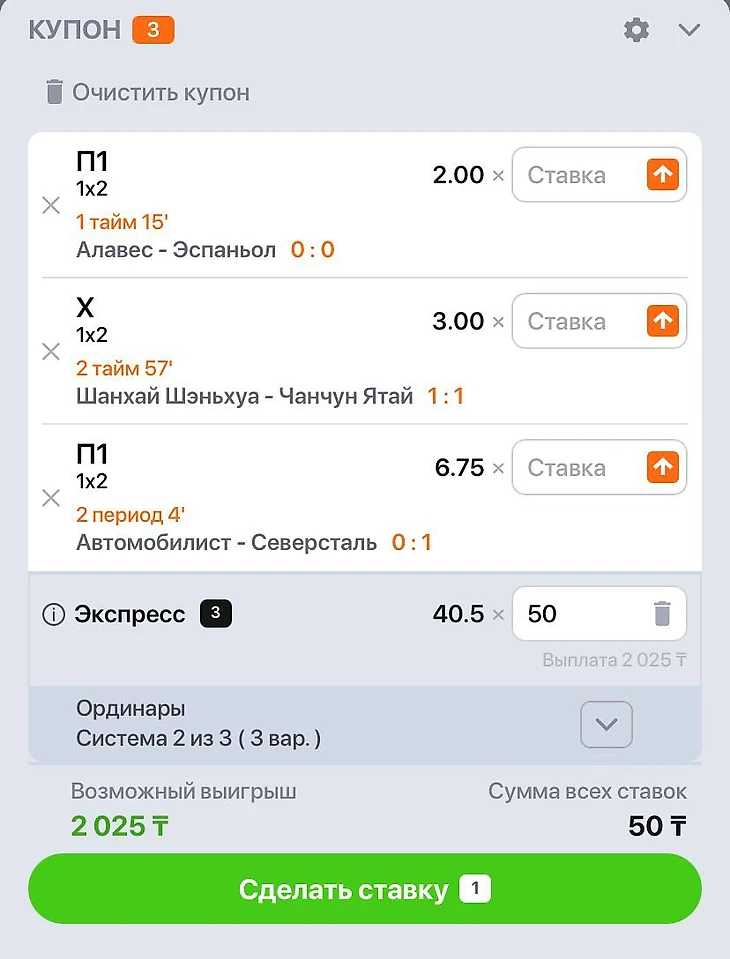The width and height of the screenshot is (730, 959).
Task: Delete the Экспресс stake with trash icon
Action: coord(662,614)
